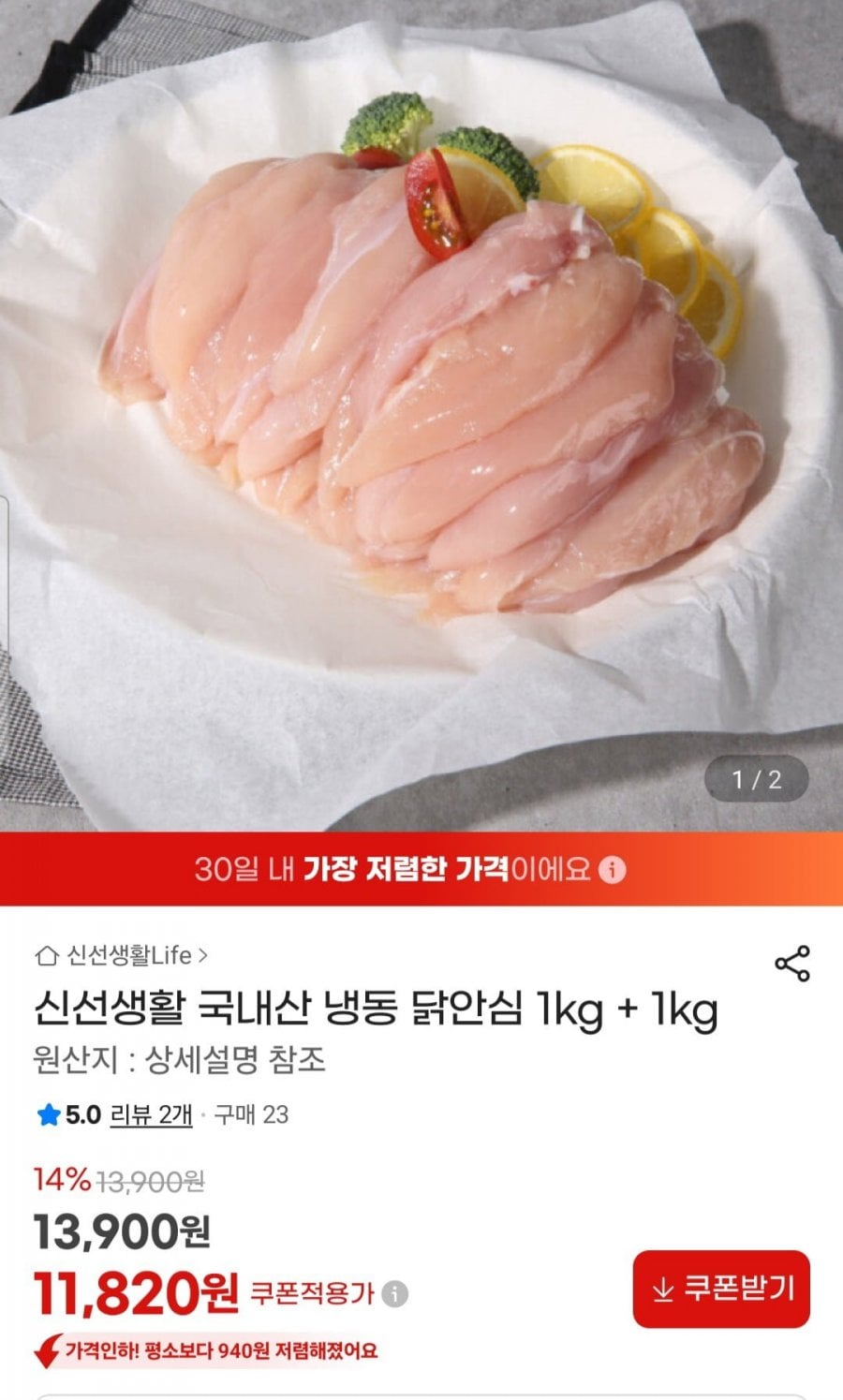Share this chicken tenderloin product
The image size is (843, 1400).
tap(791, 964)
